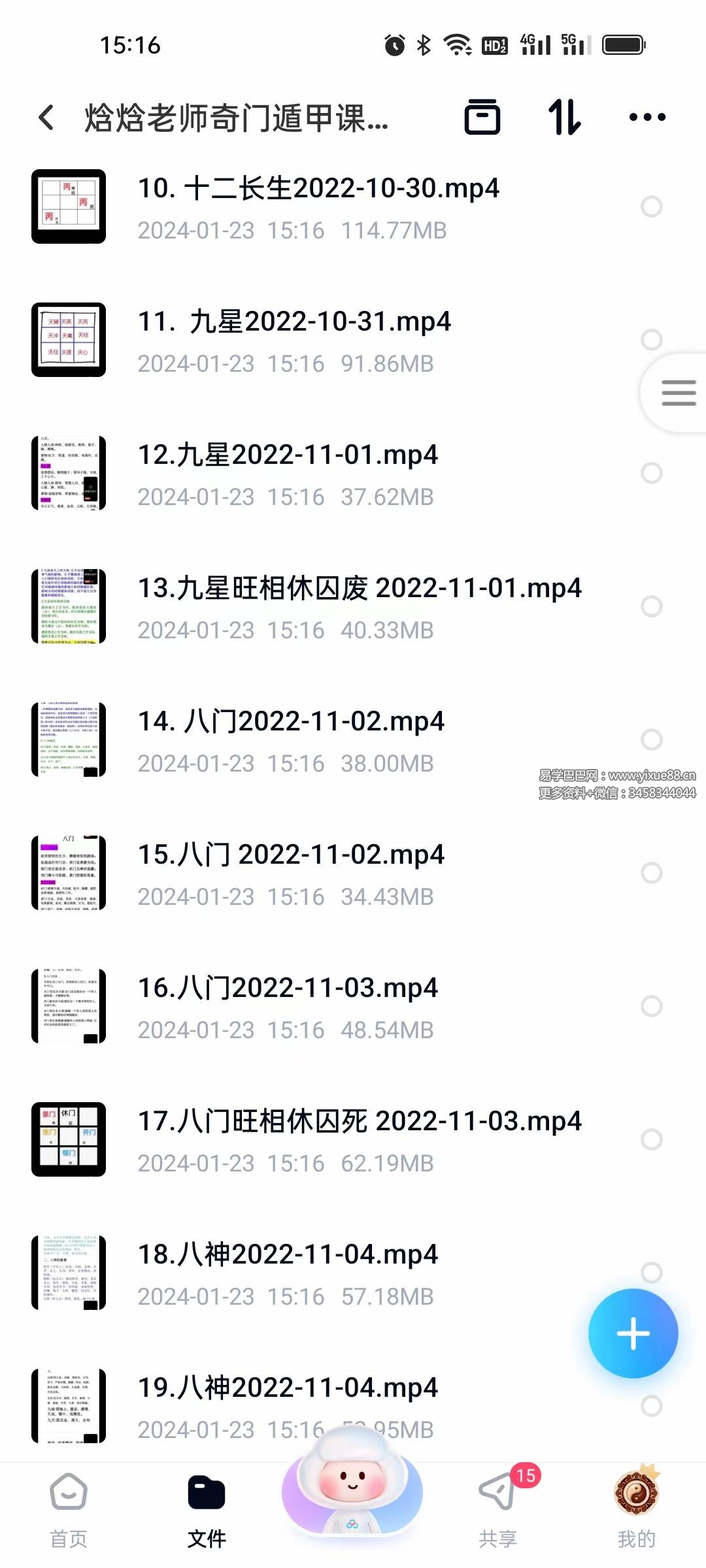
Task: Open selection options for 11. 九星 video
Action: [650, 340]
